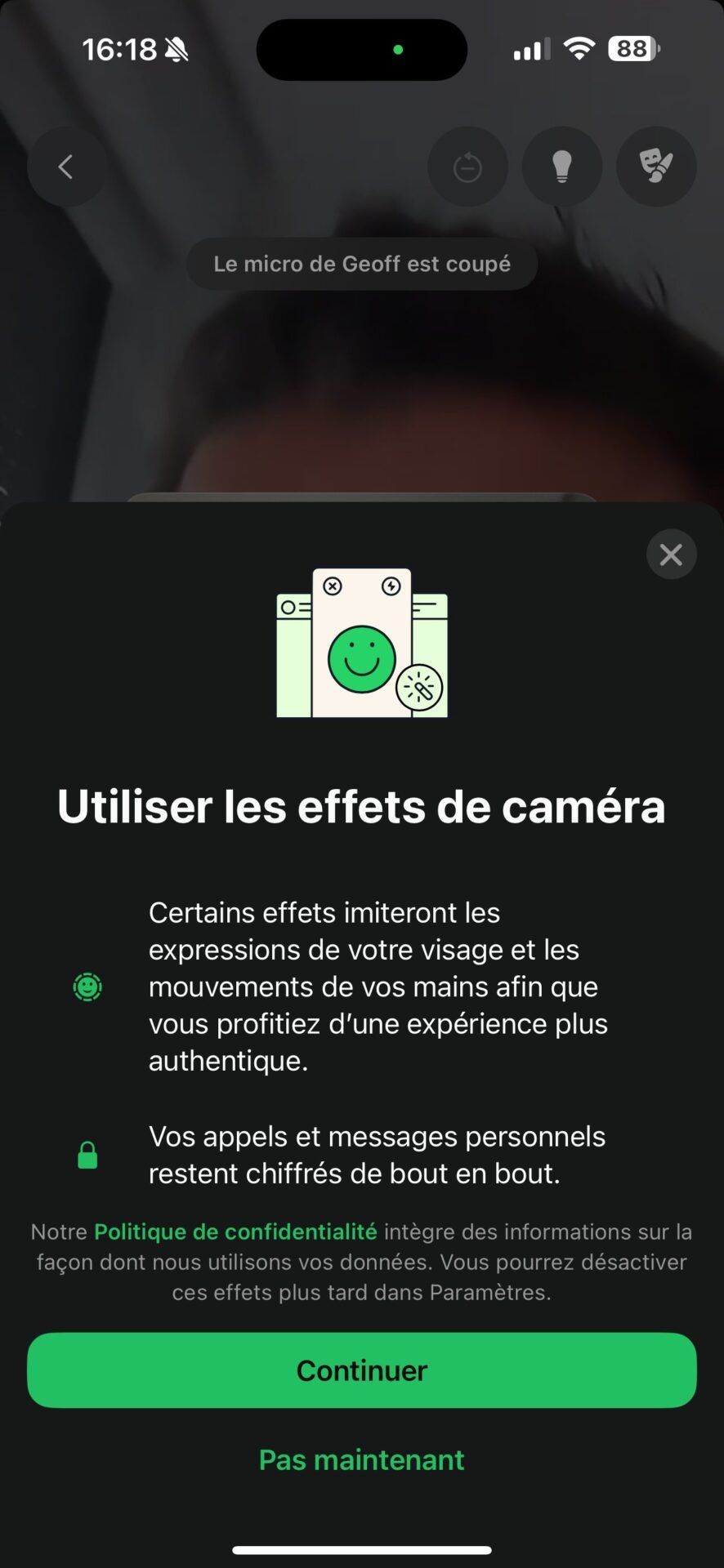Tap the camera flip icon
The image size is (724, 1568).
click(x=467, y=167)
